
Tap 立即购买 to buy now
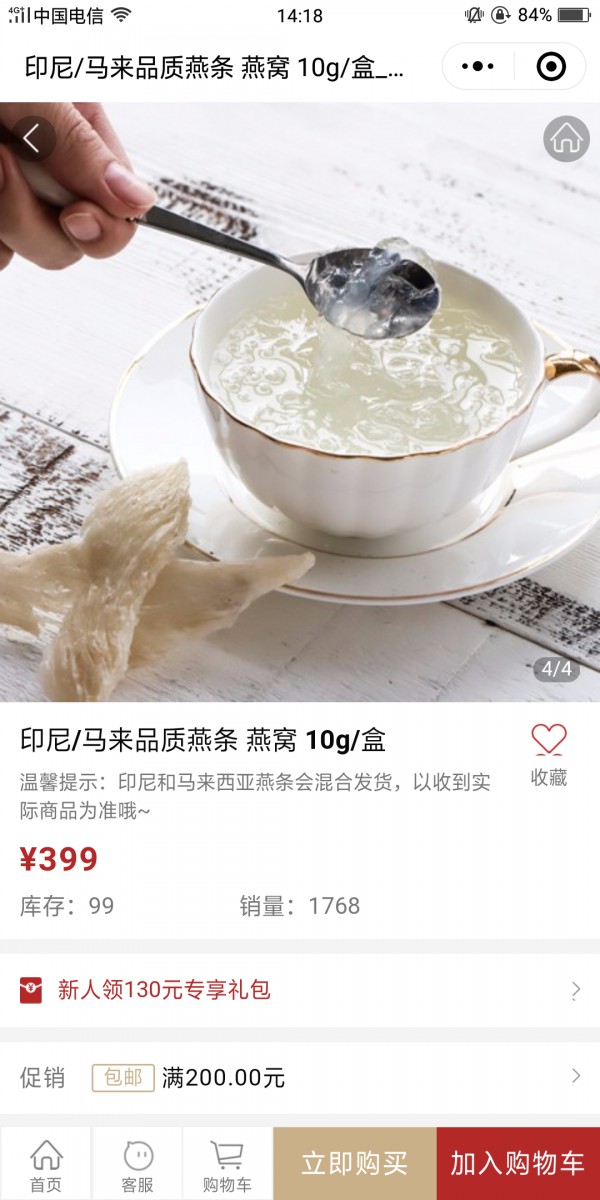pyautogui.click(x=355, y=1164)
